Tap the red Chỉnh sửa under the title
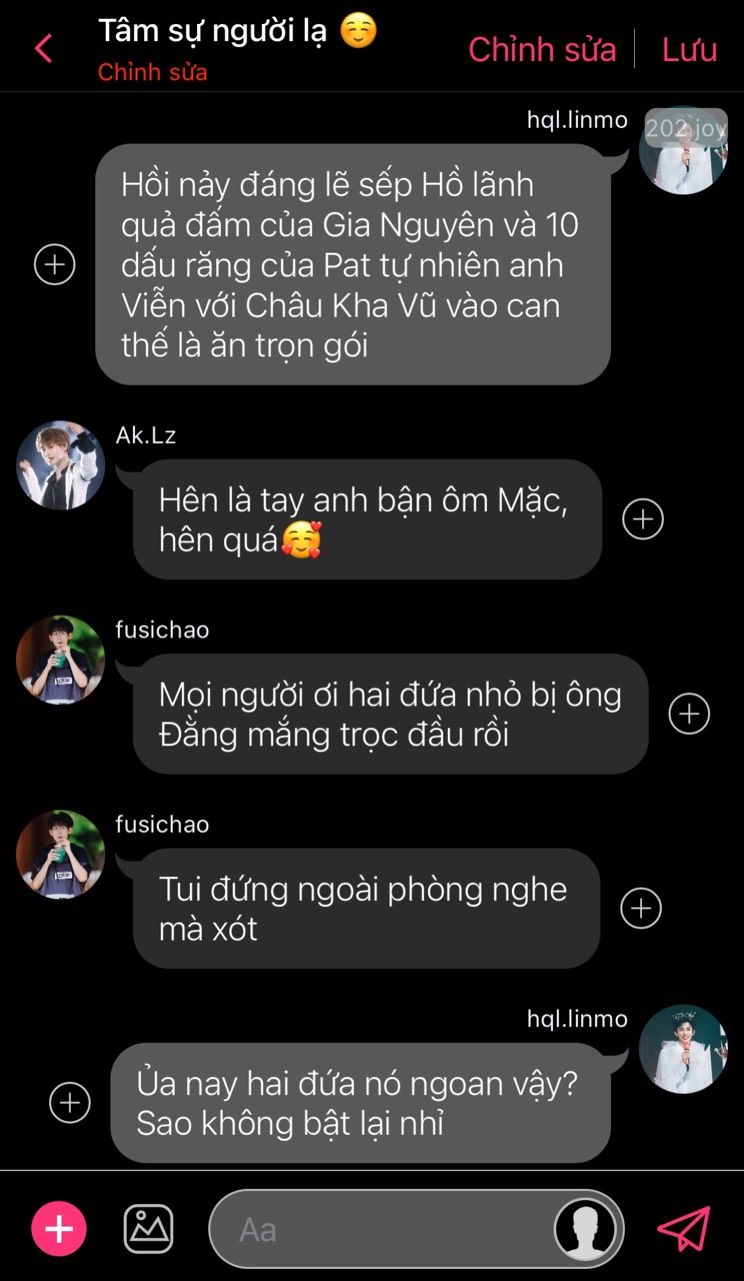 (x=152, y=73)
